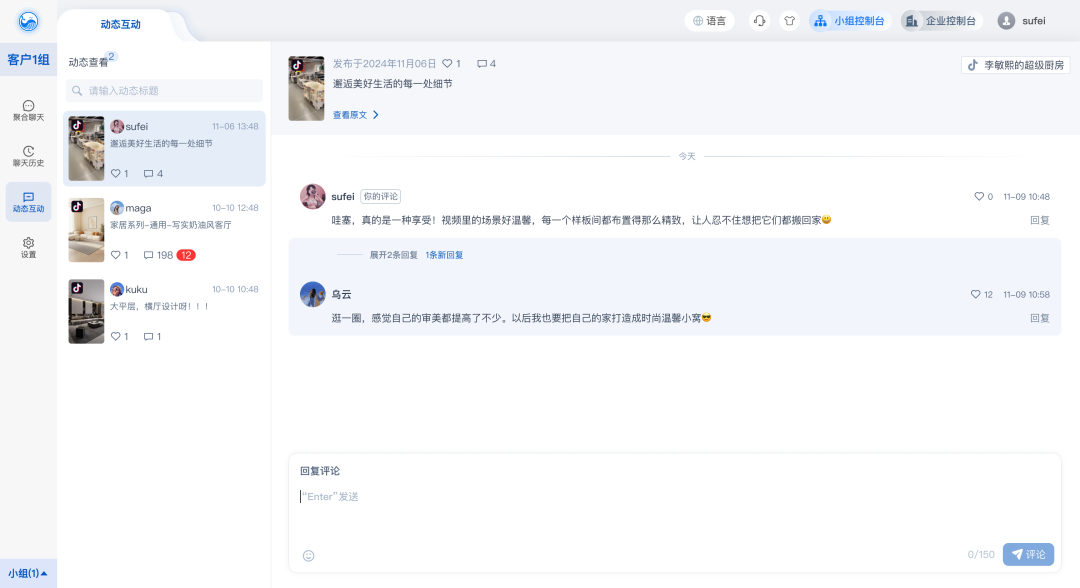Expand 展开2条回复
Viewport: 1080px width, 588px height.
pyautogui.click(x=393, y=255)
